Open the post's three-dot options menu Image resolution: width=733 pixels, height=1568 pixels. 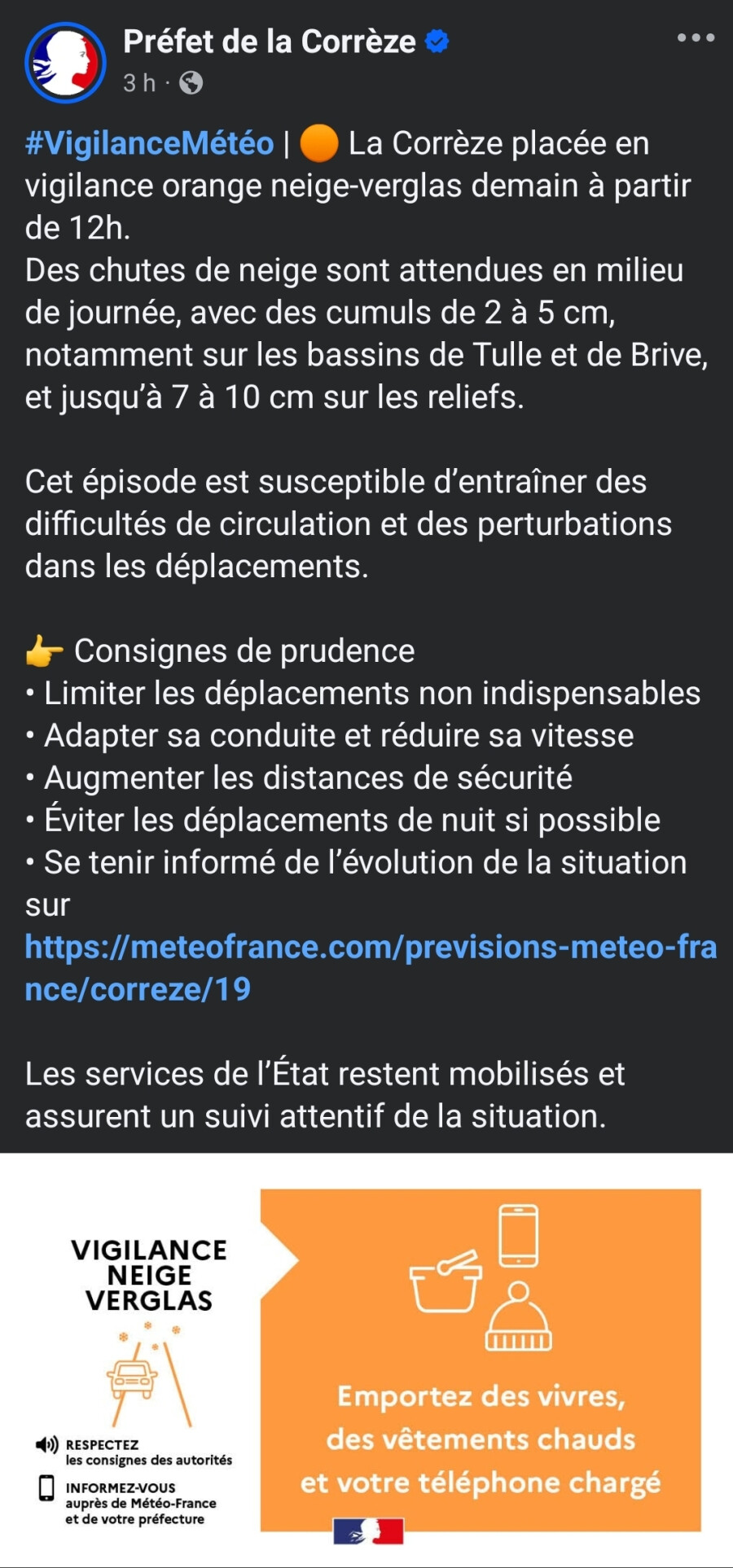[x=696, y=37]
